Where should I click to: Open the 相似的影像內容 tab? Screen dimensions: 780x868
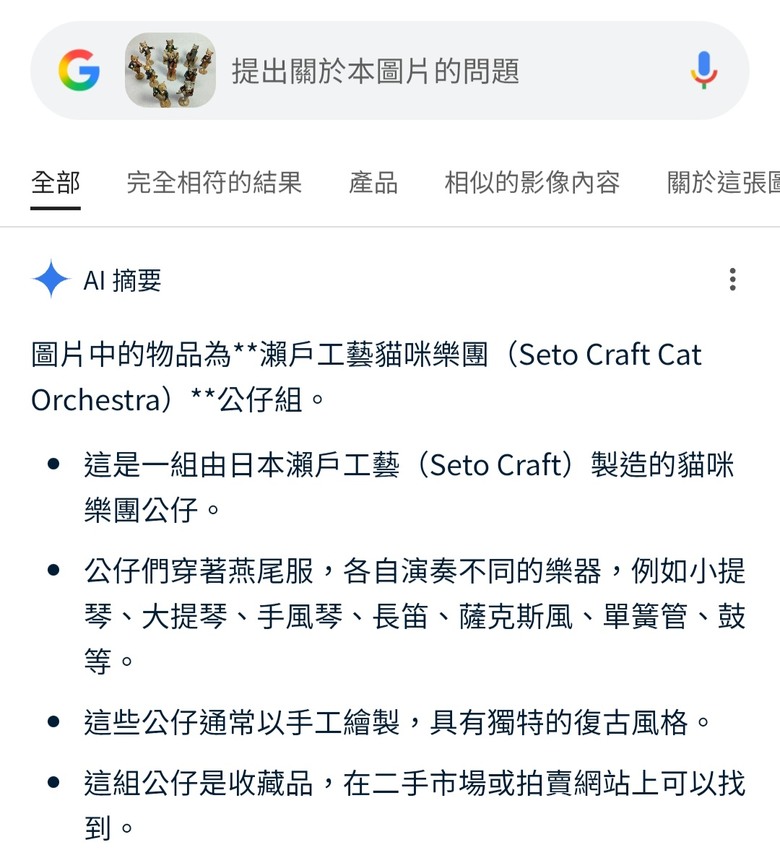[x=532, y=183]
